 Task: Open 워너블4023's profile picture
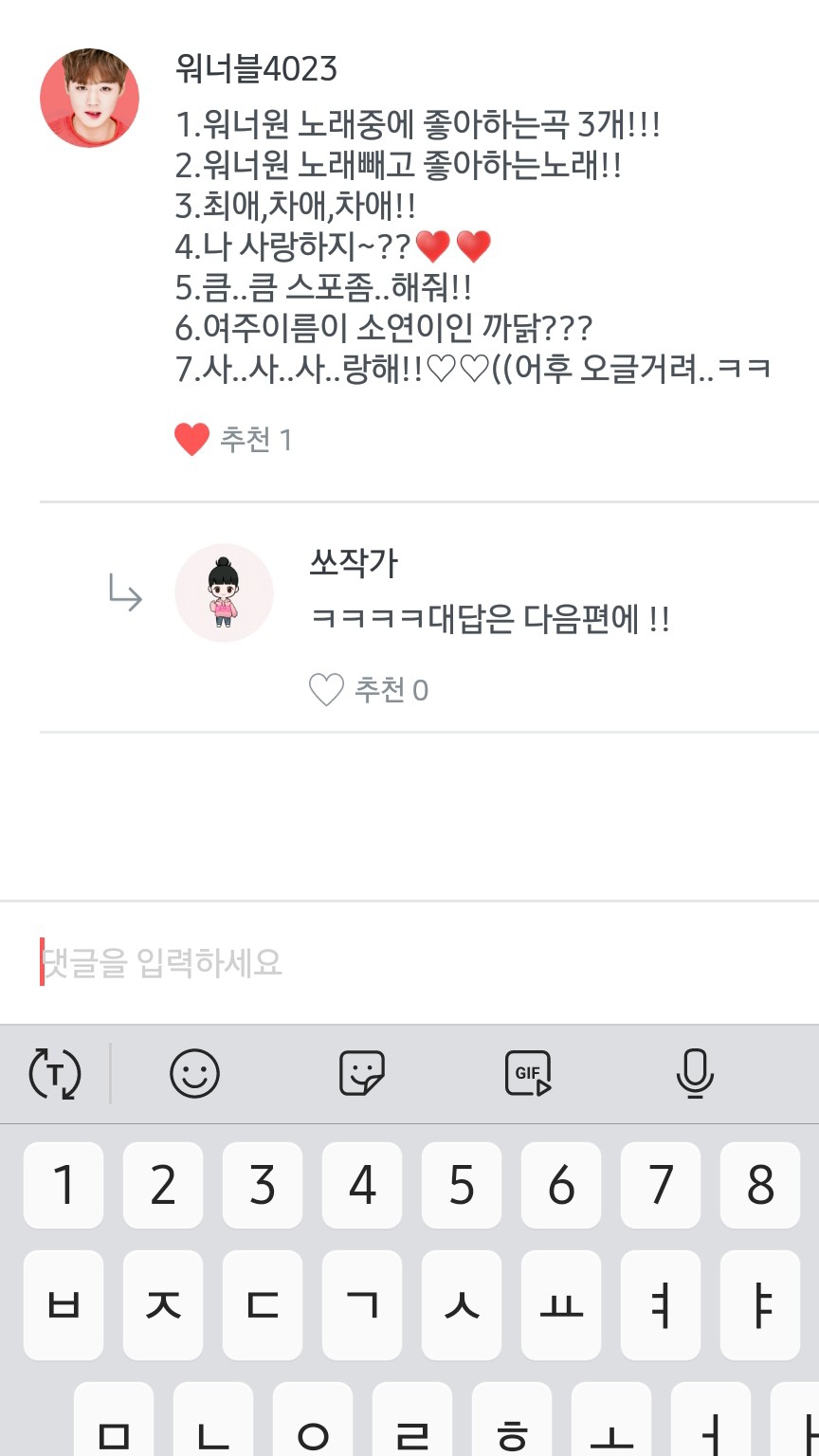90,99
